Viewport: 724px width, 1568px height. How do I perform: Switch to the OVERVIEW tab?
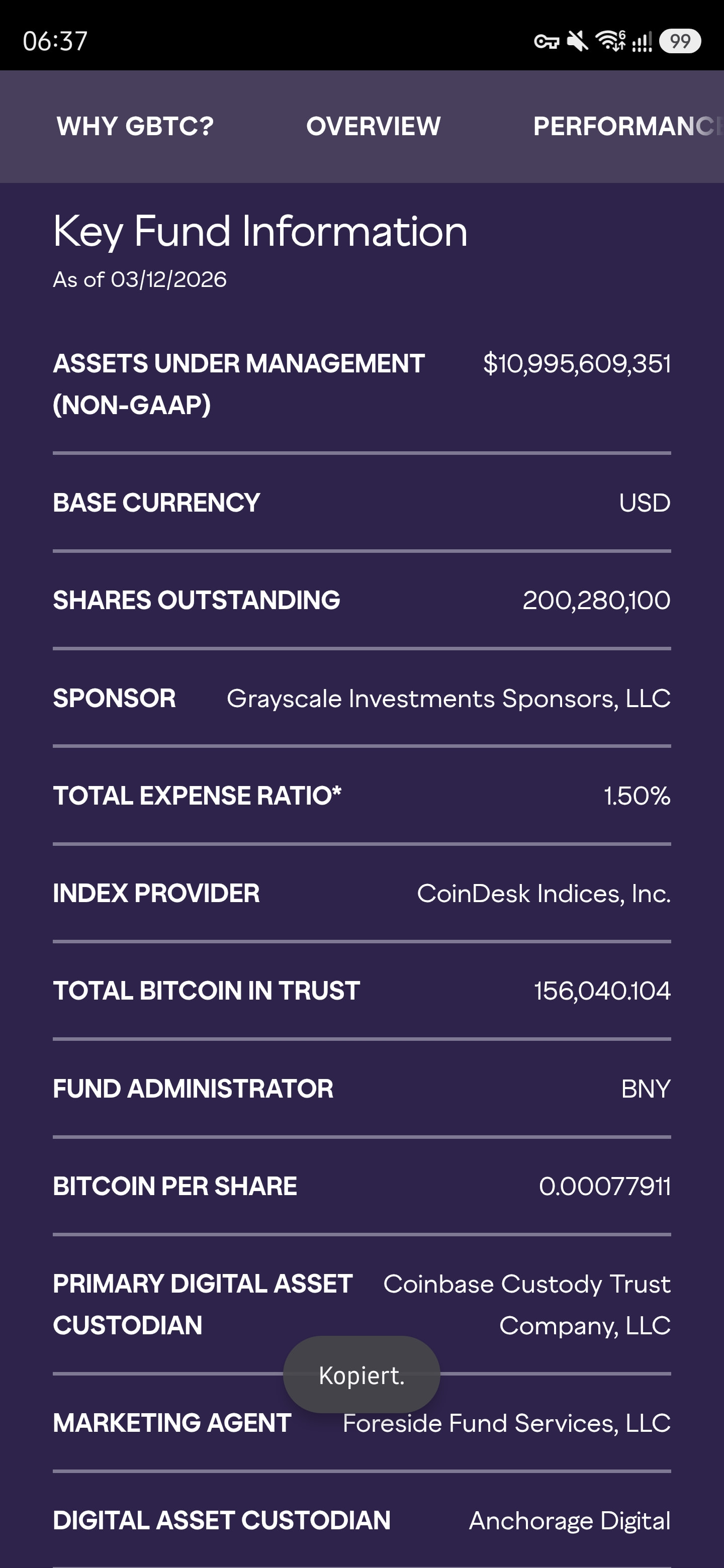point(373,127)
